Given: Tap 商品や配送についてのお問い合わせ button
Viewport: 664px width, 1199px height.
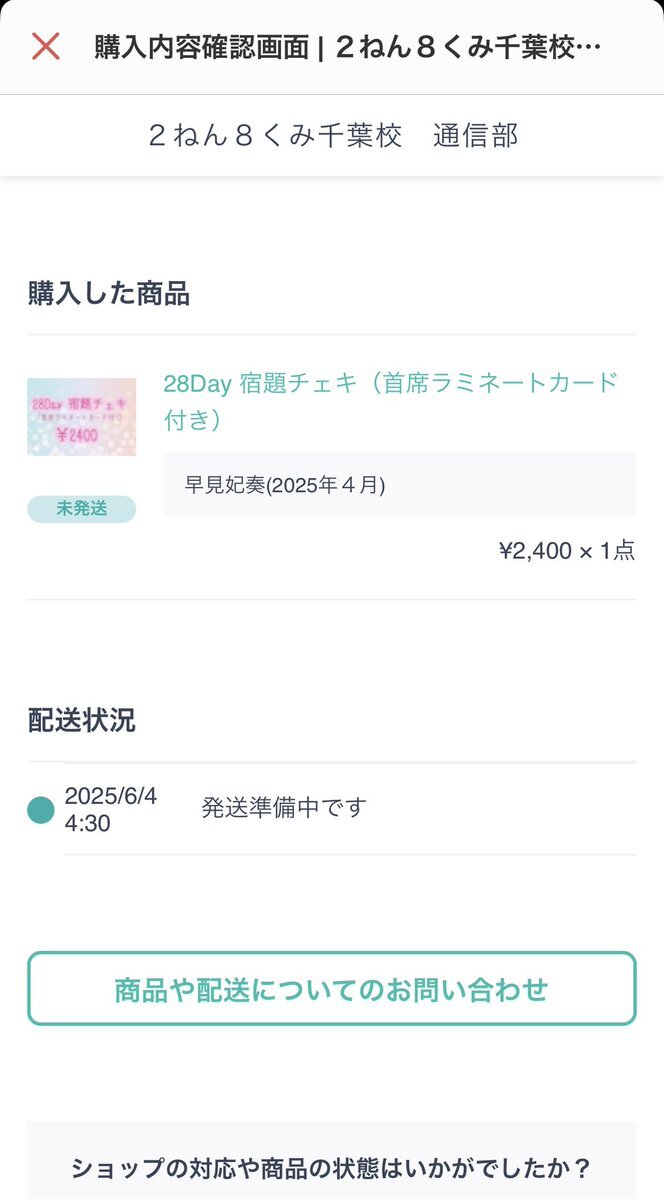Looking at the screenshot, I should [x=332, y=989].
